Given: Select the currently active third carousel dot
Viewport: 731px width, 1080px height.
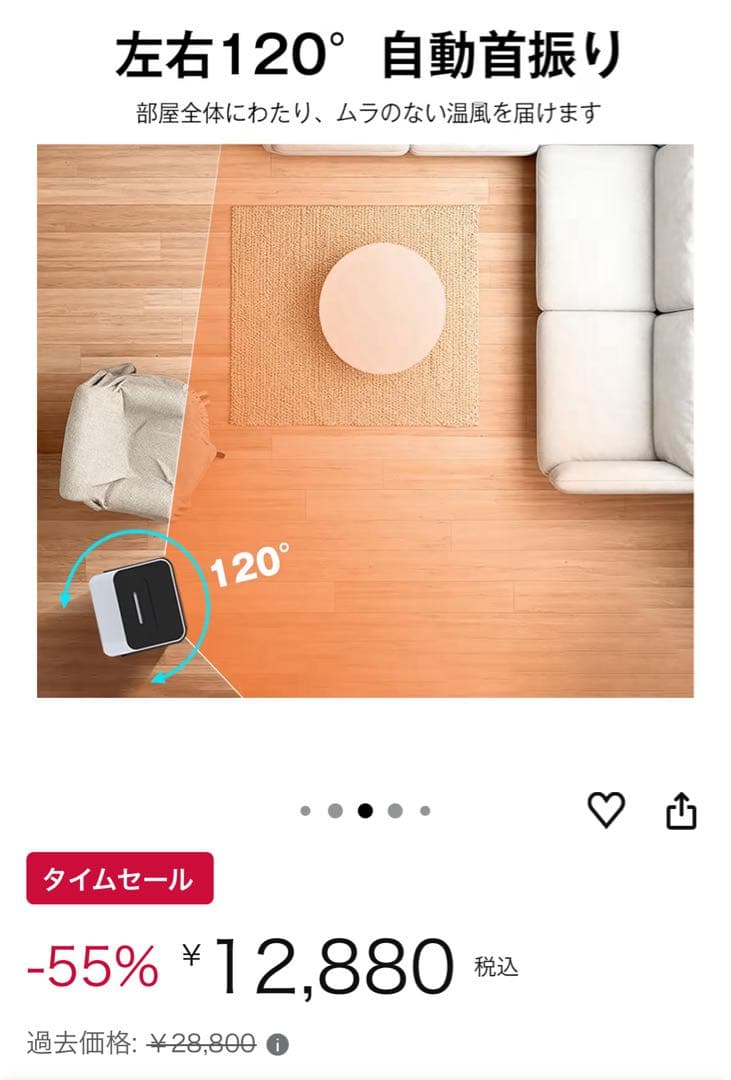Looking at the screenshot, I should (x=366, y=810).
